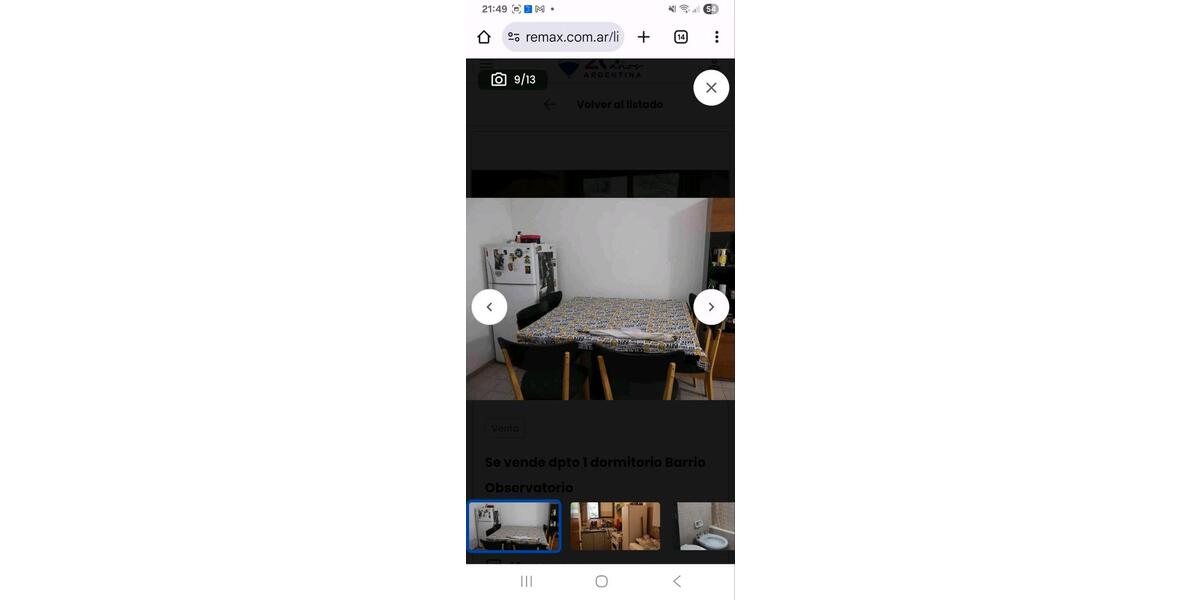Viewport: 1200px width, 600px height.
Task: Open a new browser tab
Action: (x=644, y=37)
